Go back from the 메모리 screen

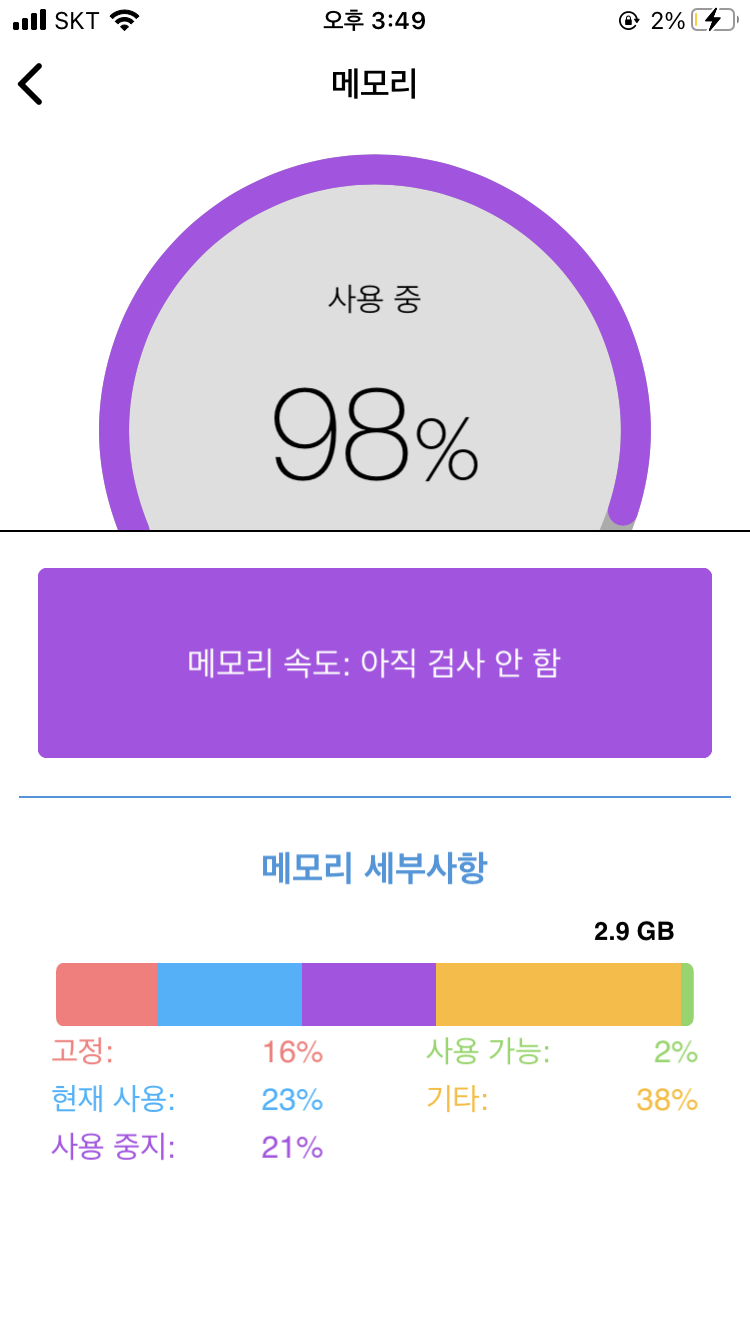click(31, 84)
